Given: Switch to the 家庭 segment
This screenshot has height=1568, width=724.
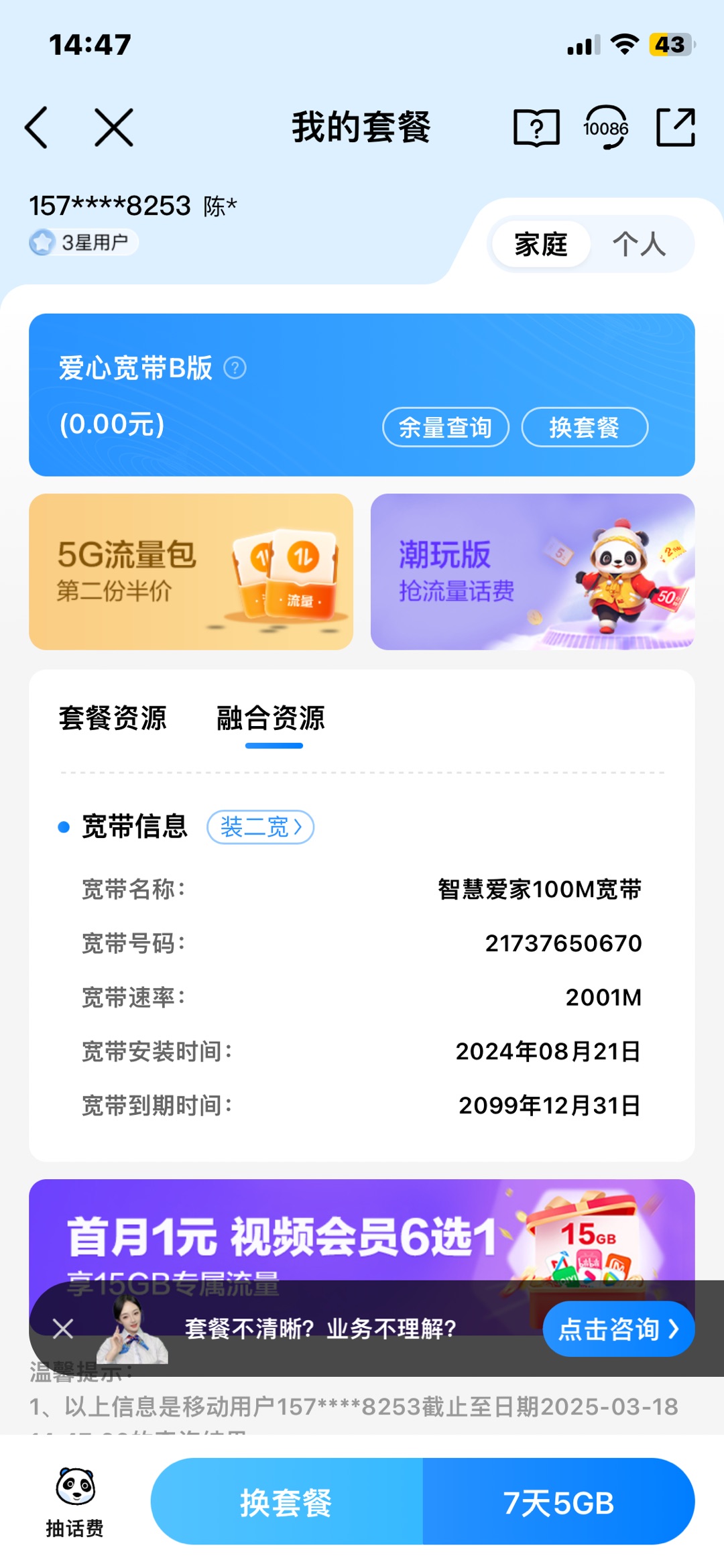Looking at the screenshot, I should (541, 244).
